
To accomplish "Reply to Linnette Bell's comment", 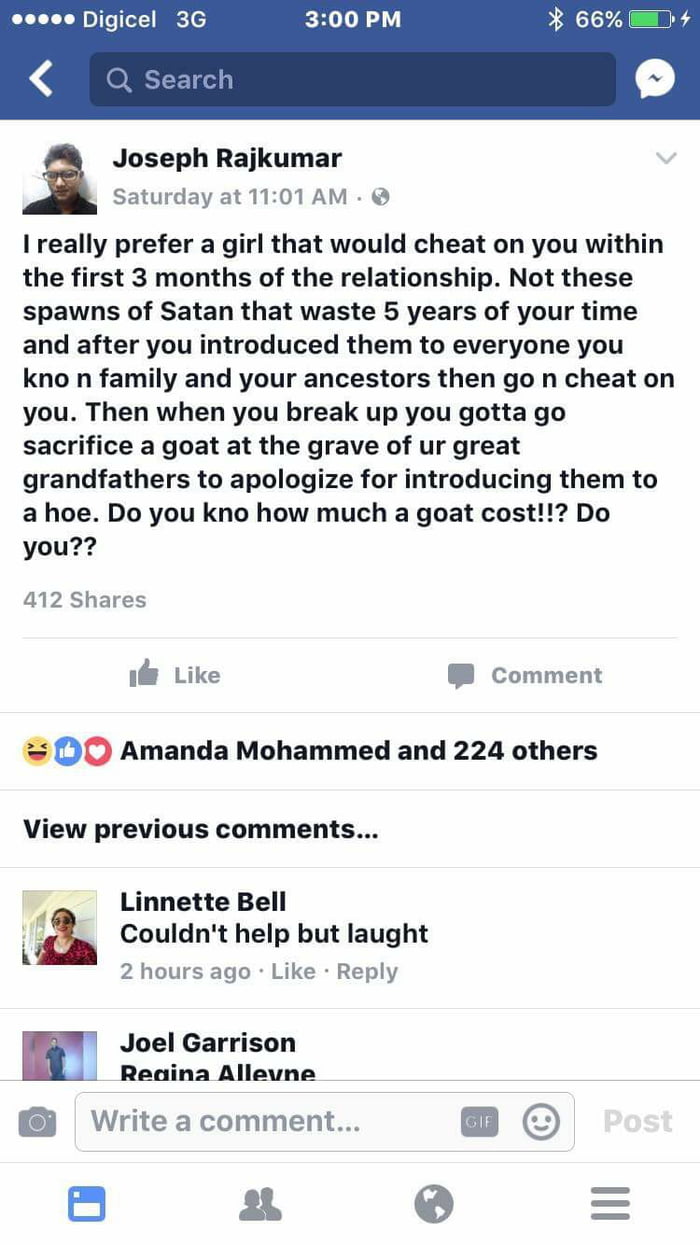I will pos(367,971).
